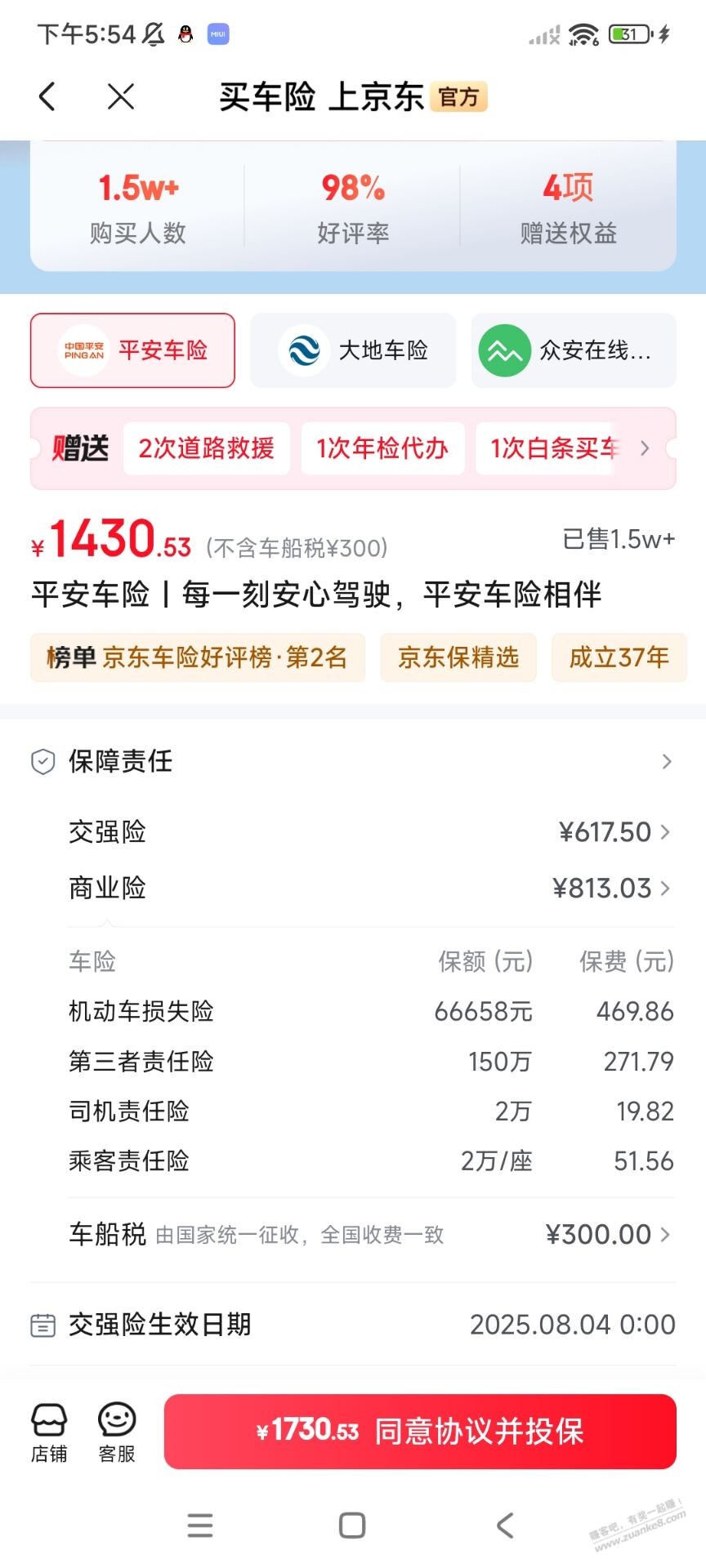This screenshot has width=706, height=1568.
Task: Switch to the 大地车险 tab
Action: [353, 350]
